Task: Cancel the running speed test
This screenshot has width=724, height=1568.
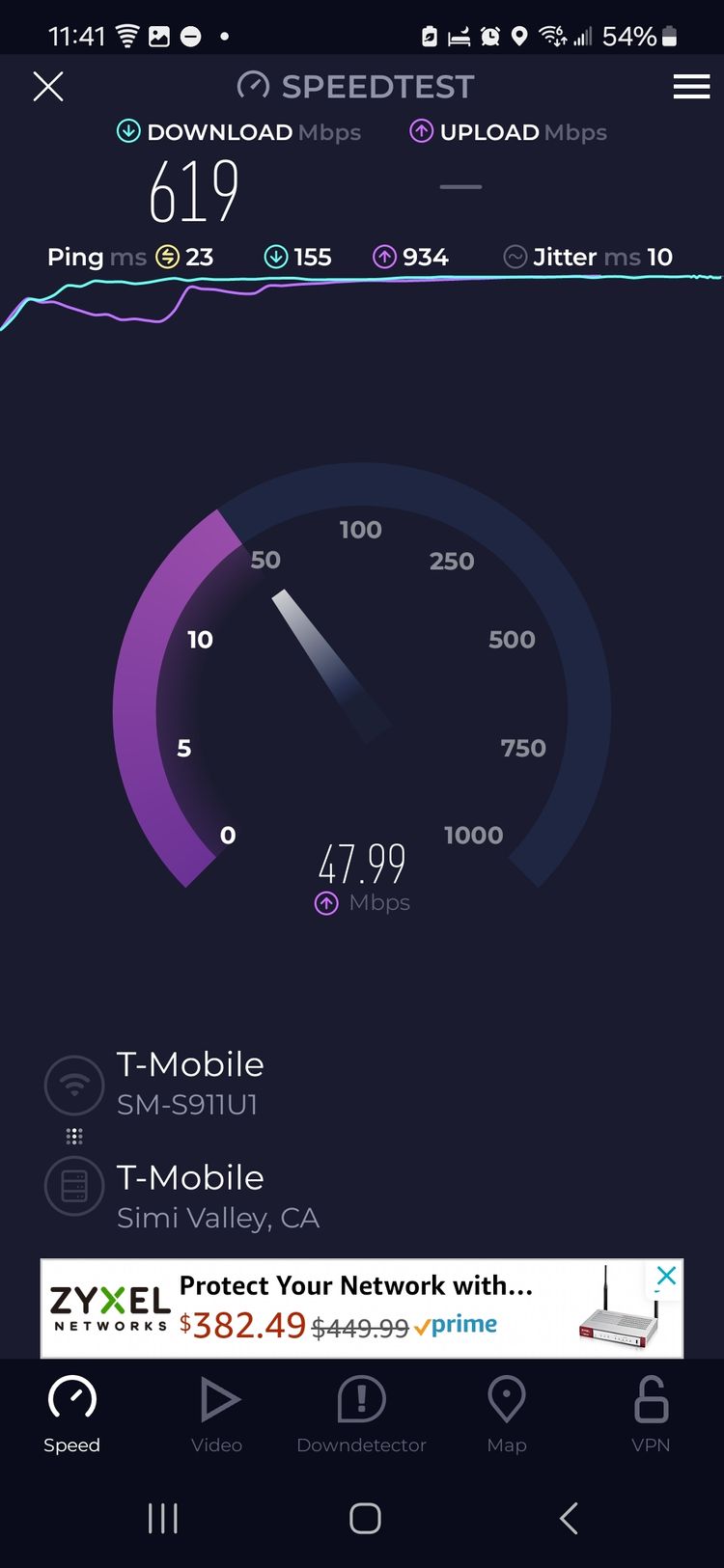Action: point(48,87)
